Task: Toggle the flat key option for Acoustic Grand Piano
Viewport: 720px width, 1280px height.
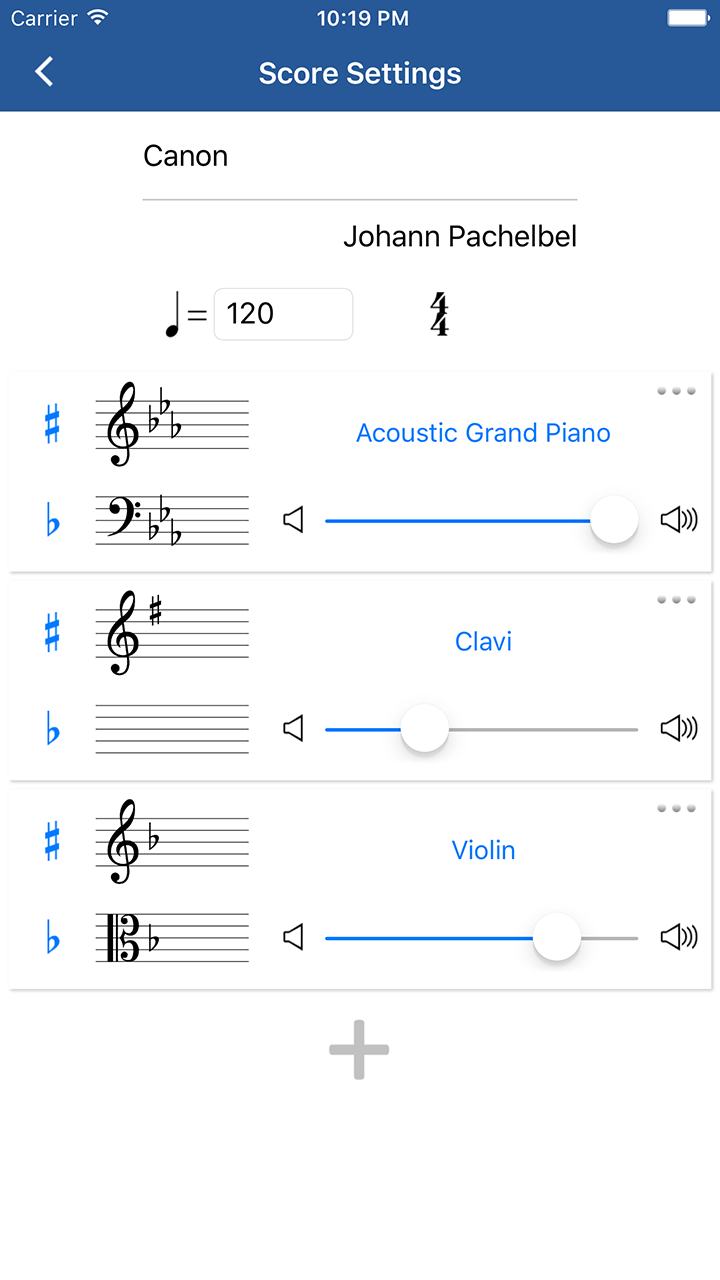Action: click(51, 520)
